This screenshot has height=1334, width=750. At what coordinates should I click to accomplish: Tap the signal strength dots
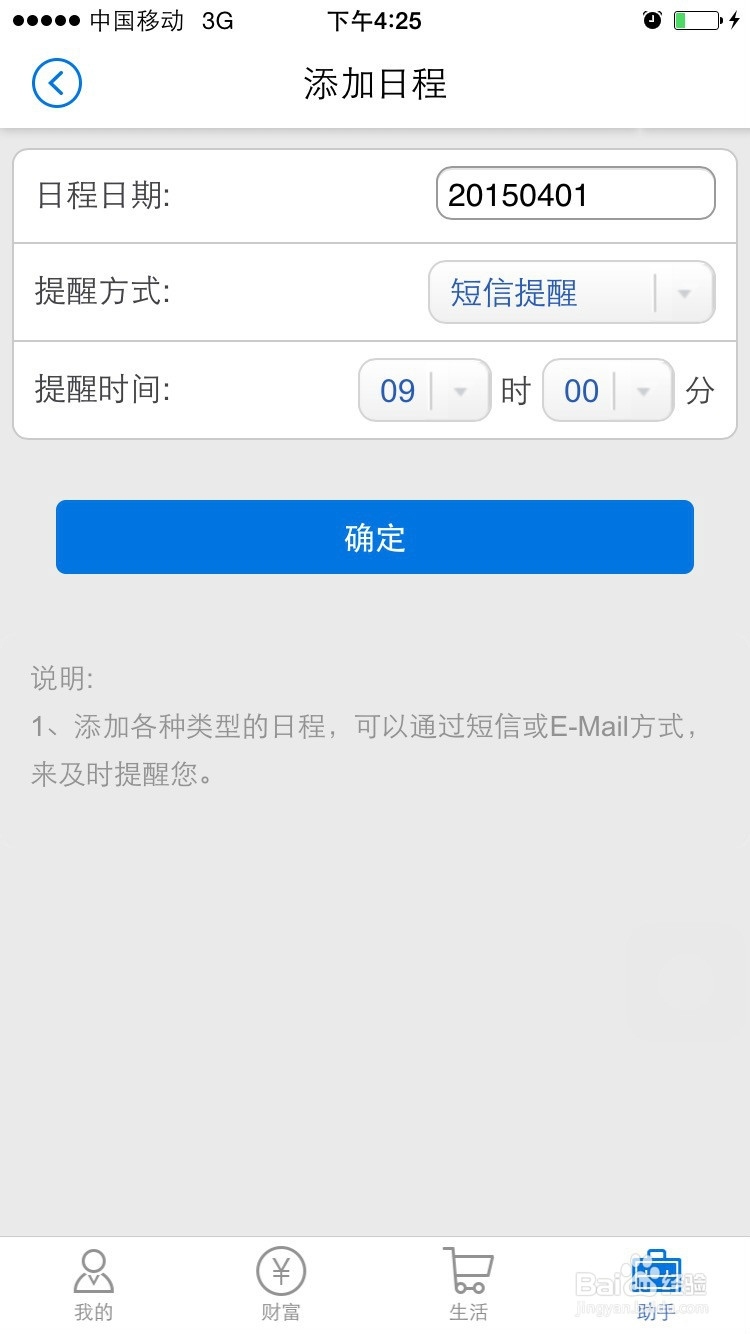tap(45, 18)
